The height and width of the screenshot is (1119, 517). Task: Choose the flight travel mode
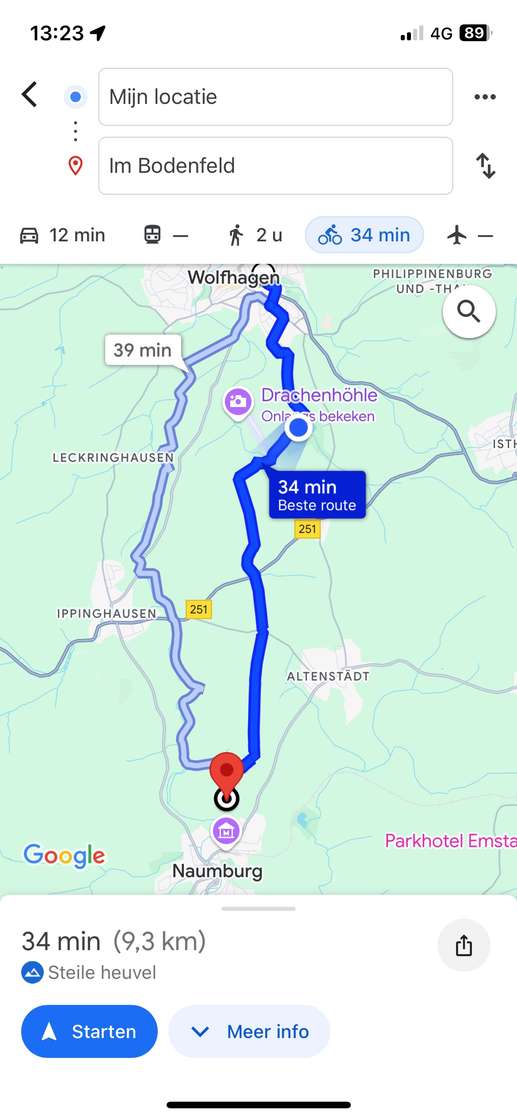click(471, 235)
